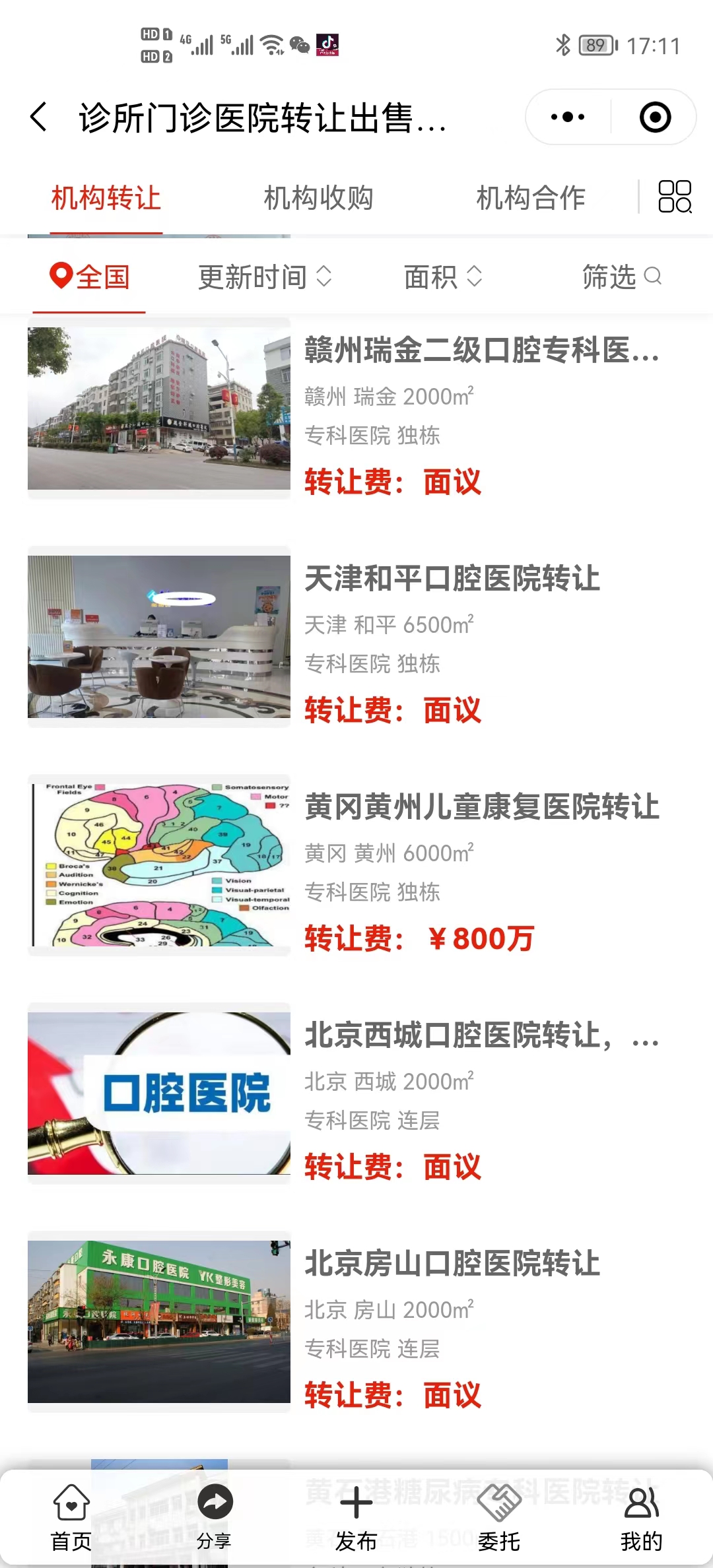
Task: Go back from the listing page
Action: pos(40,117)
